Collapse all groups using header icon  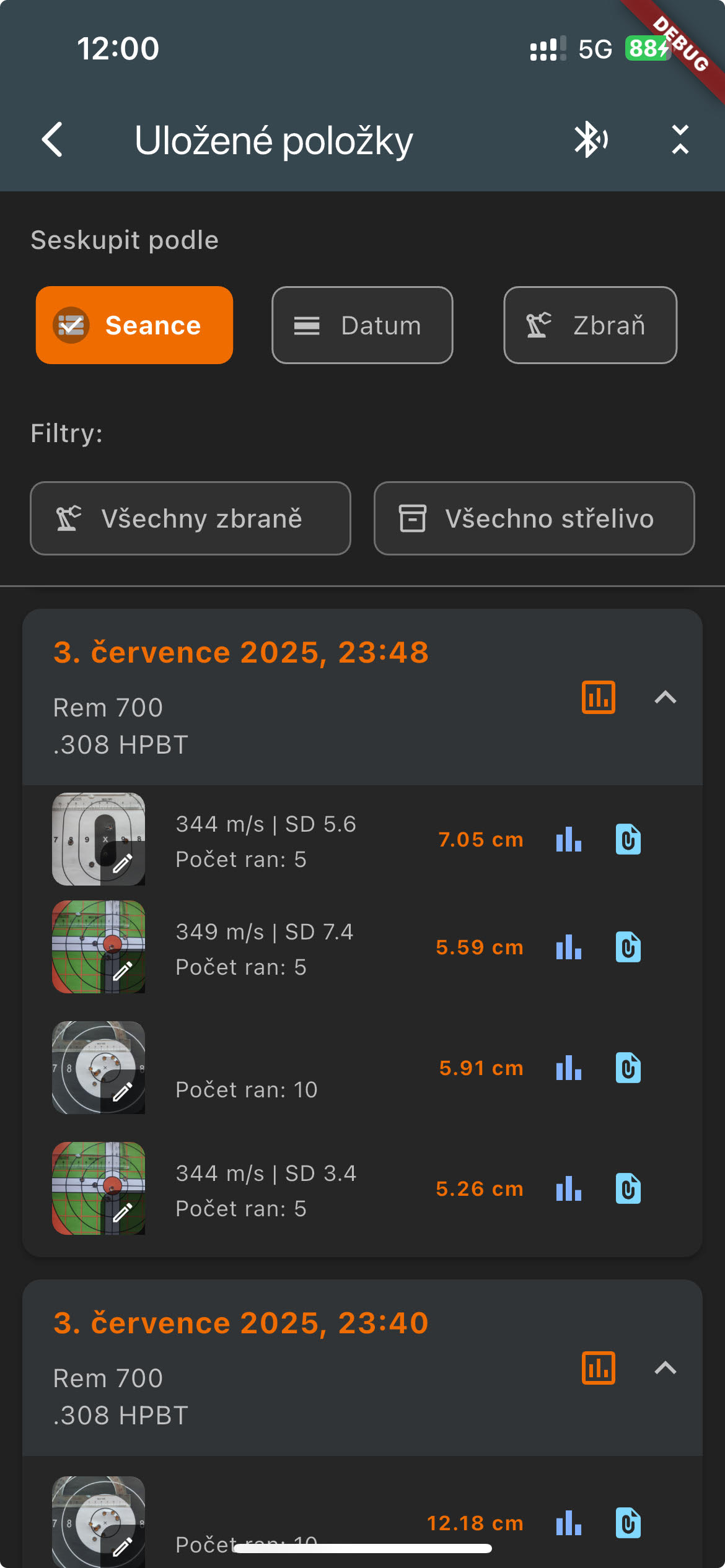[x=680, y=139]
